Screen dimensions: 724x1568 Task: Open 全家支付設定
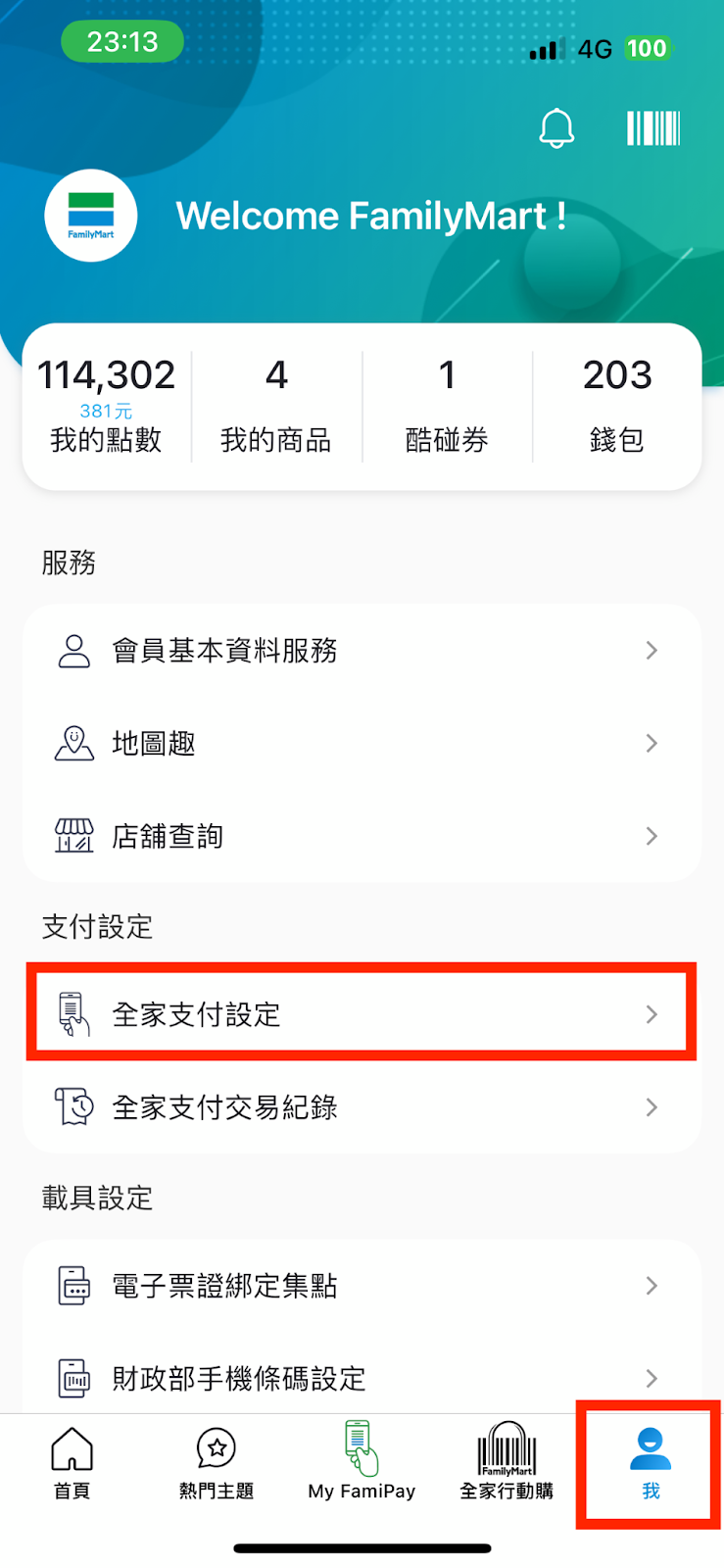point(362,1014)
